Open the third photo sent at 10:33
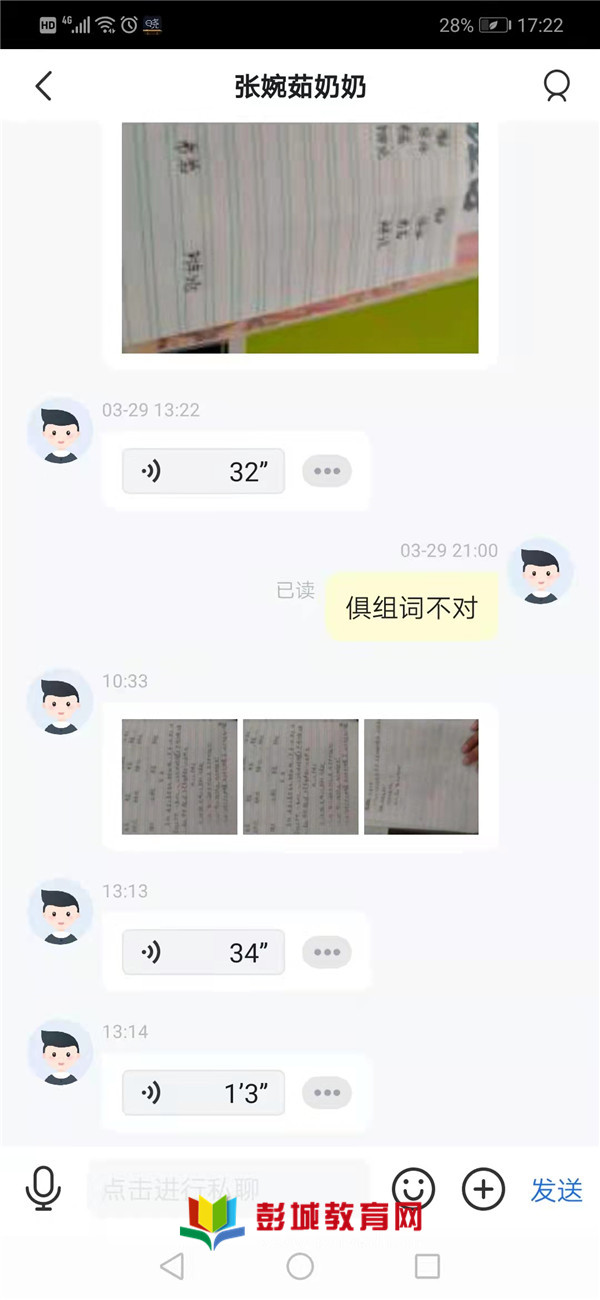The height and width of the screenshot is (1300, 600). [421, 776]
